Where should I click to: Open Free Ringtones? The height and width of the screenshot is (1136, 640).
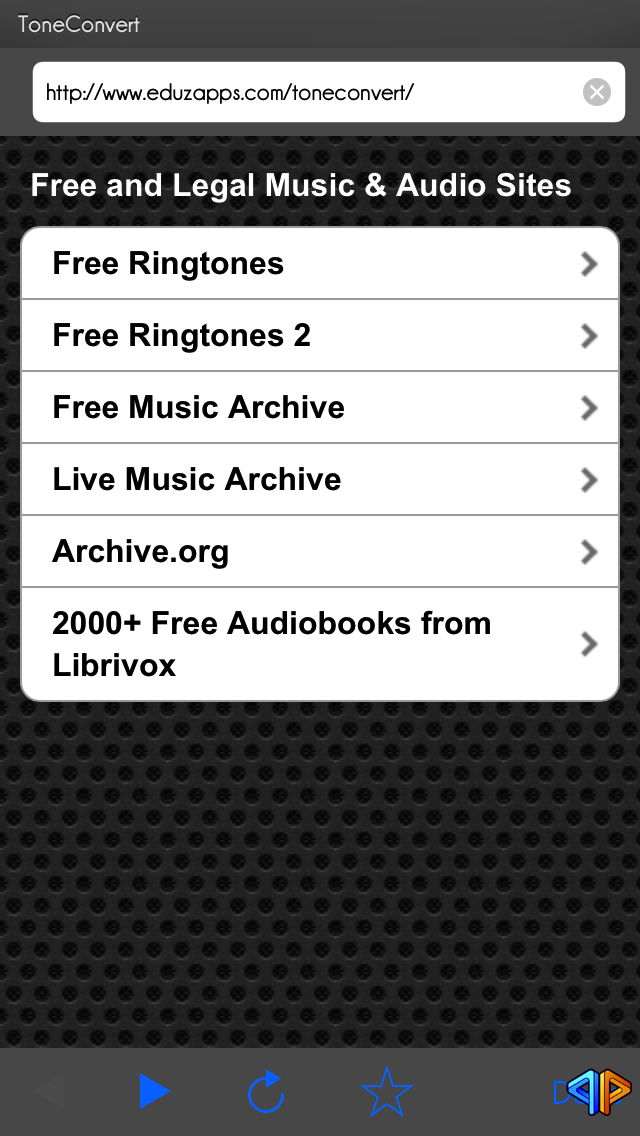[x=320, y=264]
